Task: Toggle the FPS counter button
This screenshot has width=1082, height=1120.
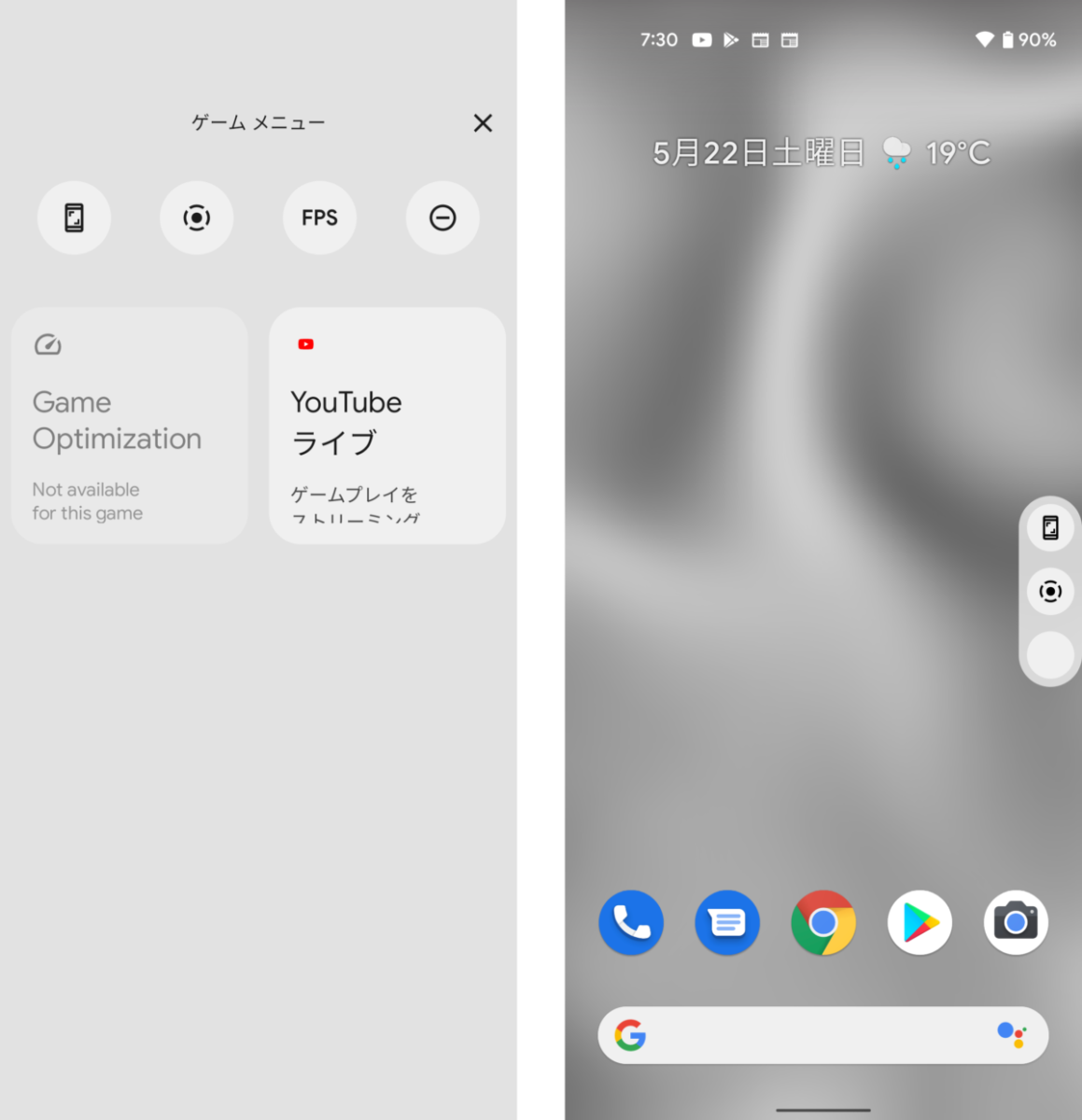Action: 319,217
